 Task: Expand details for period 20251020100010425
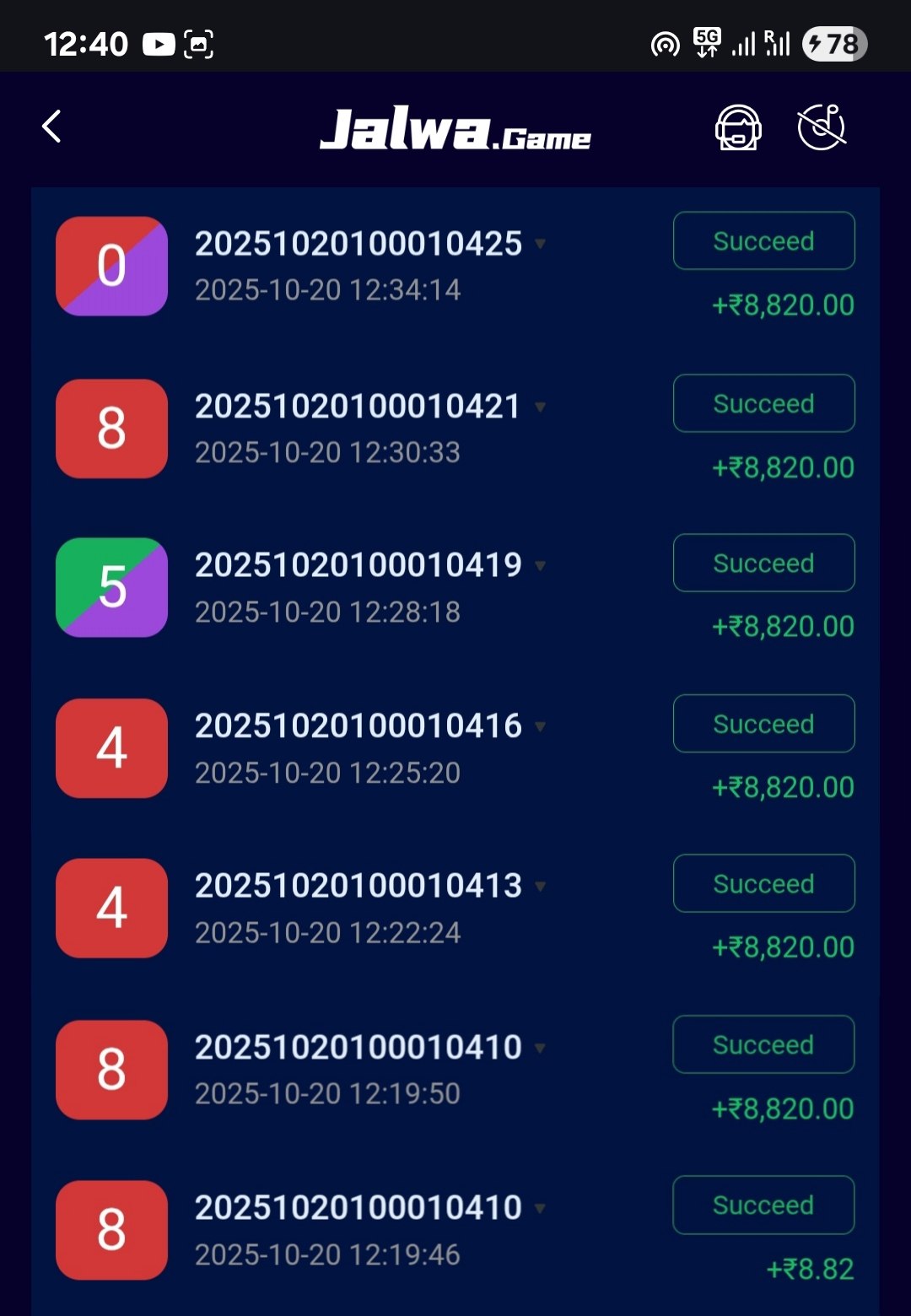540,245
